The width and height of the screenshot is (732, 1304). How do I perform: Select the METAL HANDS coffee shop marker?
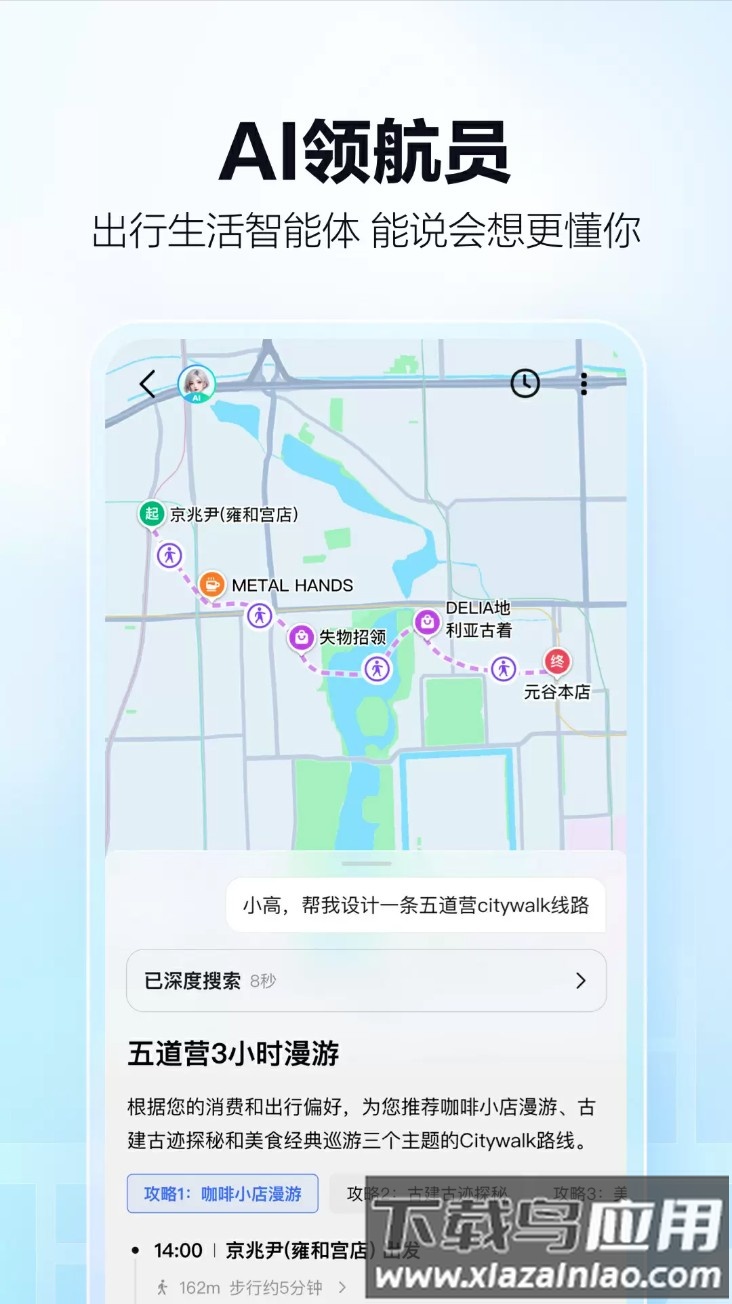(211, 584)
